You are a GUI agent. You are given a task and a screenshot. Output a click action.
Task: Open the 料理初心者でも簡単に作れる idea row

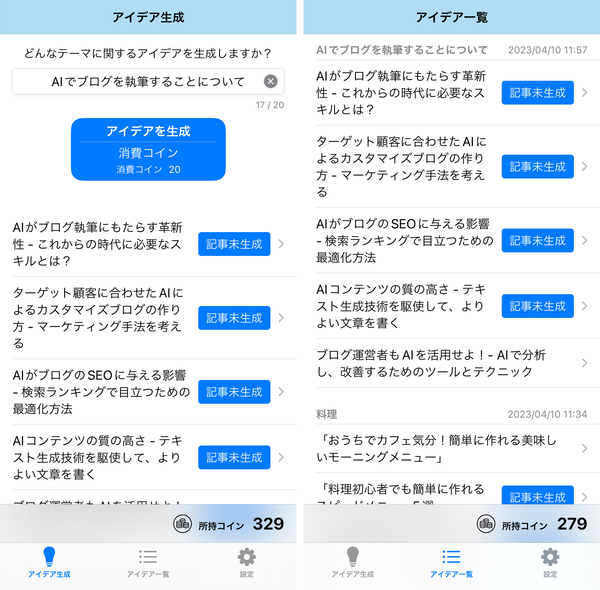(x=452, y=489)
